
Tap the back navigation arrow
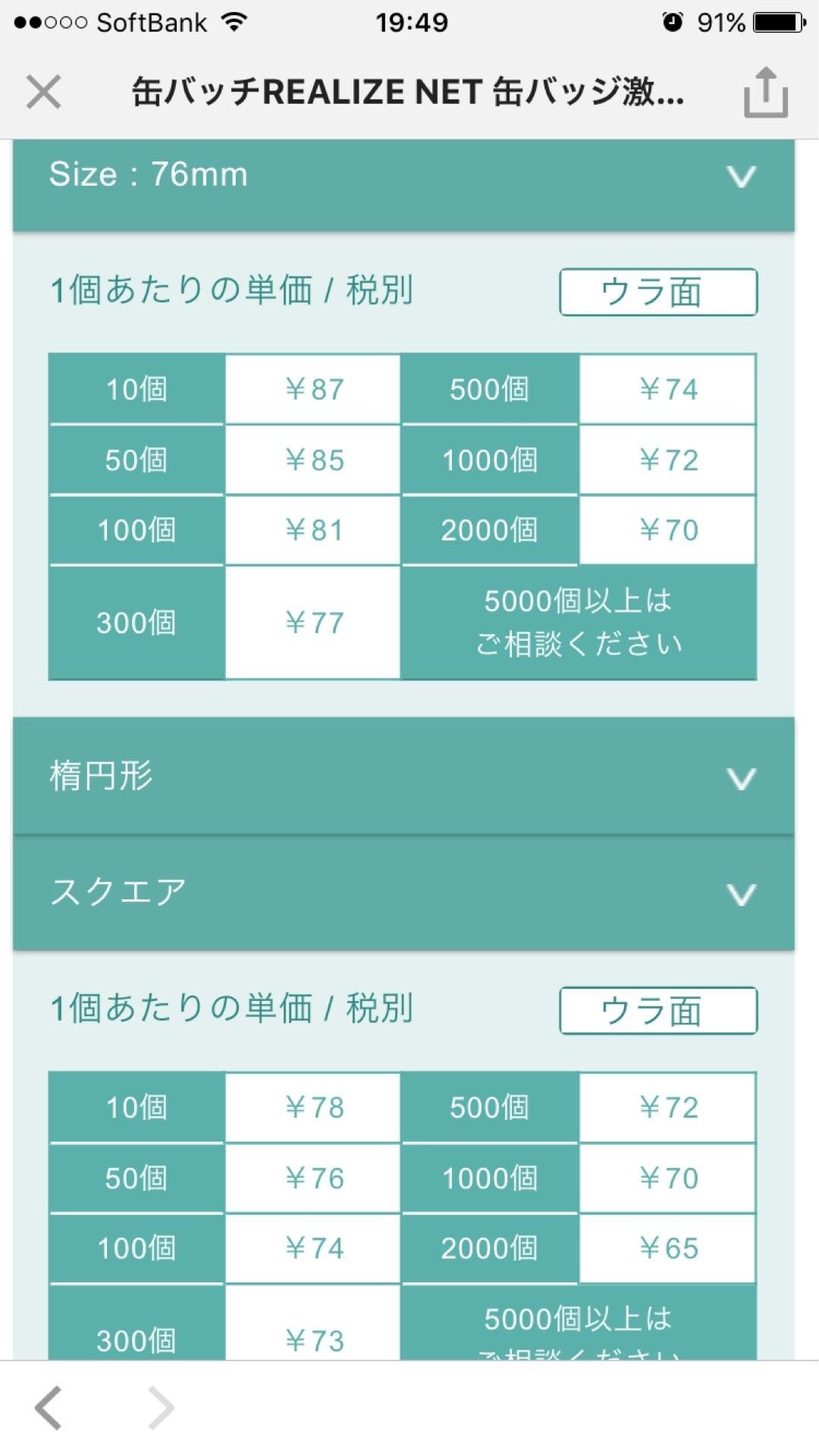(x=47, y=1407)
